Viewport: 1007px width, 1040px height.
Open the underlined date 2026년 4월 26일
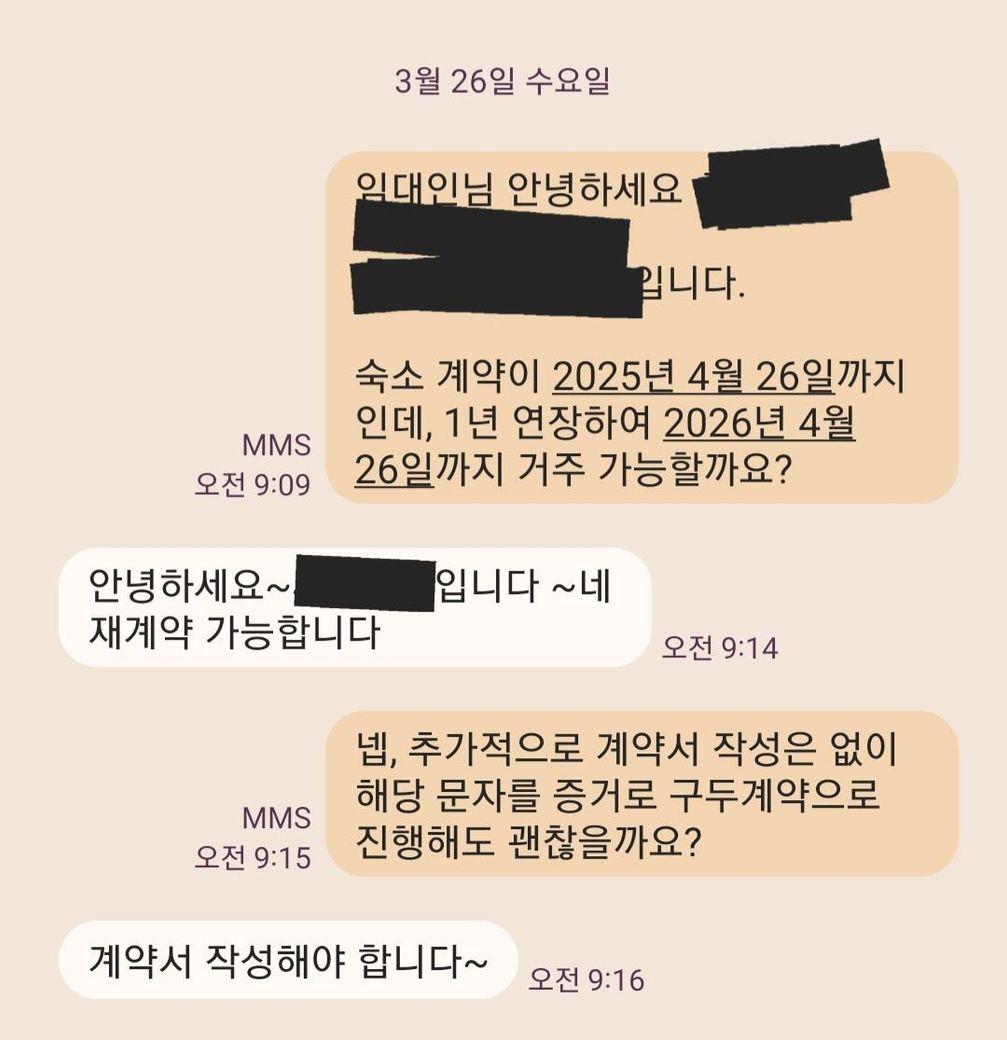(x=759, y=424)
